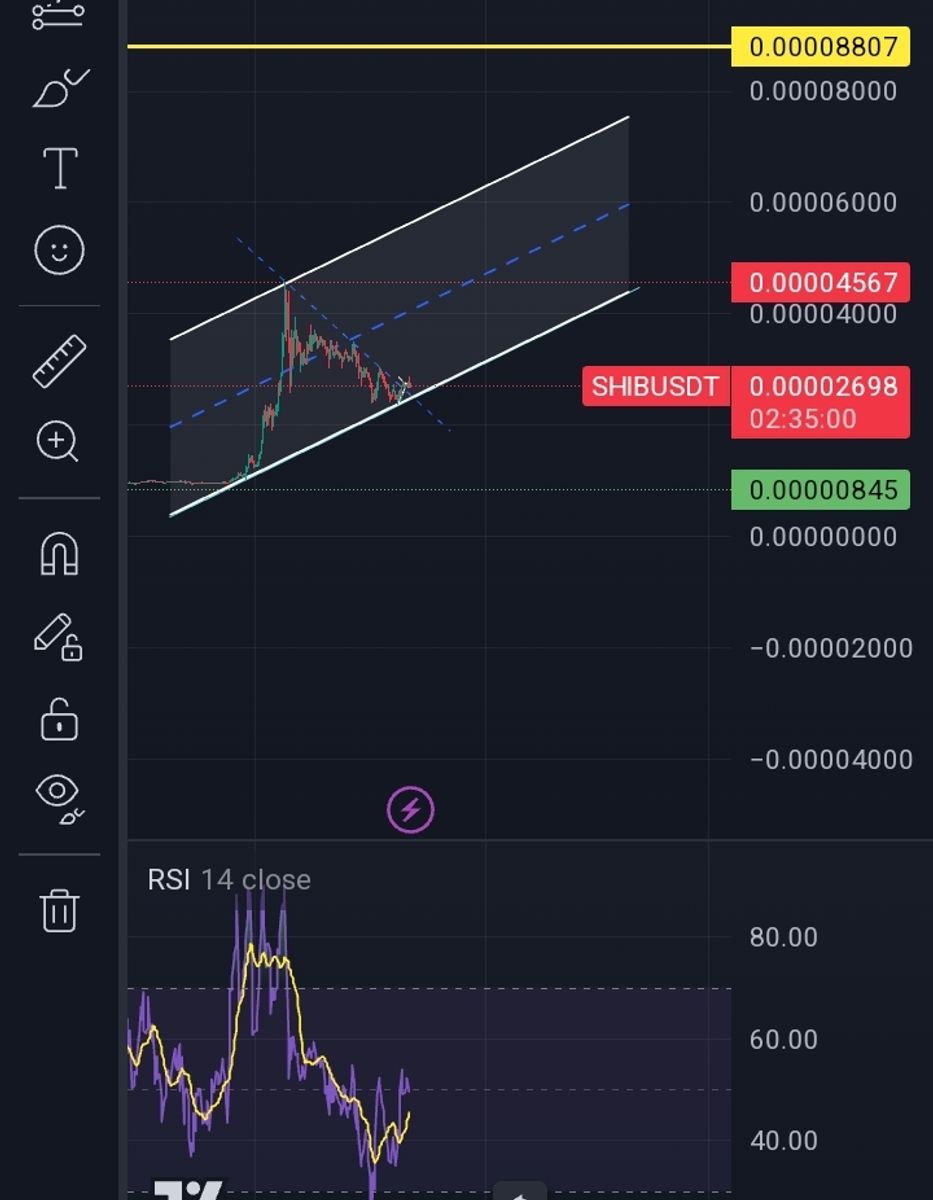The height and width of the screenshot is (1200, 933).
Task: Open the RSI 14 close indicator settings
Action: (229, 880)
